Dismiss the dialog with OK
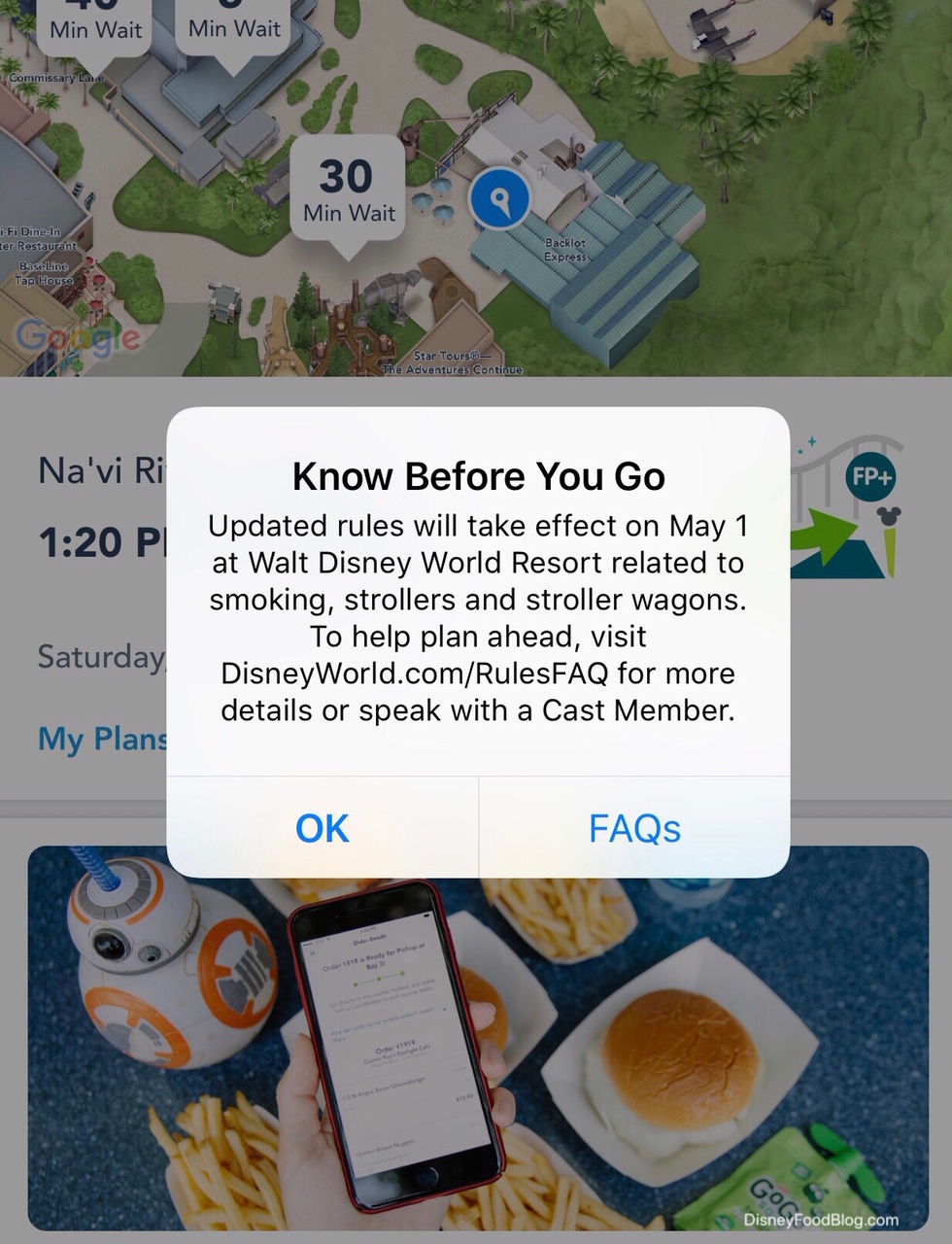The width and height of the screenshot is (952, 1244). [323, 828]
